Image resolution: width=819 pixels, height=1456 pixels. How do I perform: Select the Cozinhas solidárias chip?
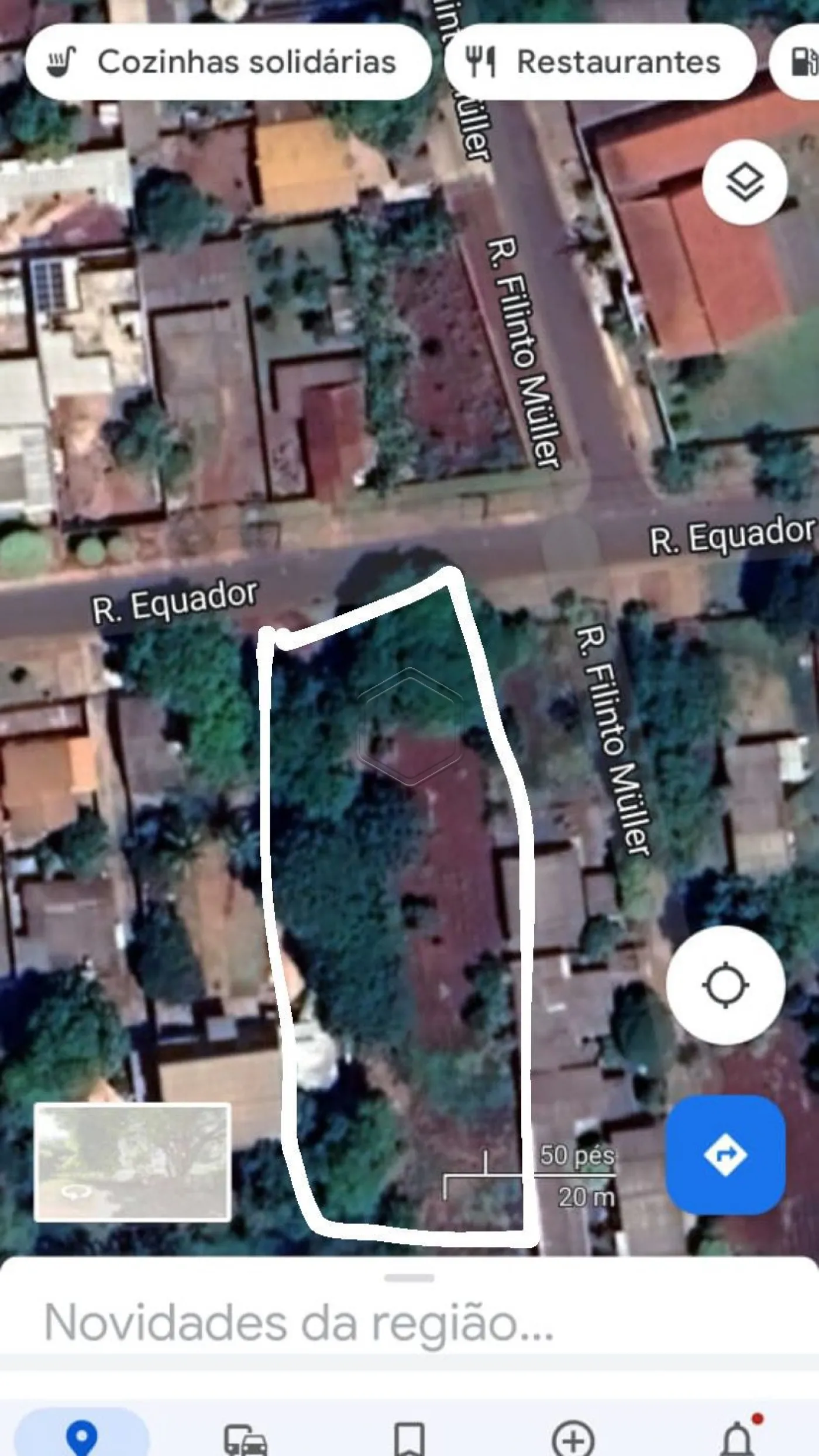(x=228, y=62)
